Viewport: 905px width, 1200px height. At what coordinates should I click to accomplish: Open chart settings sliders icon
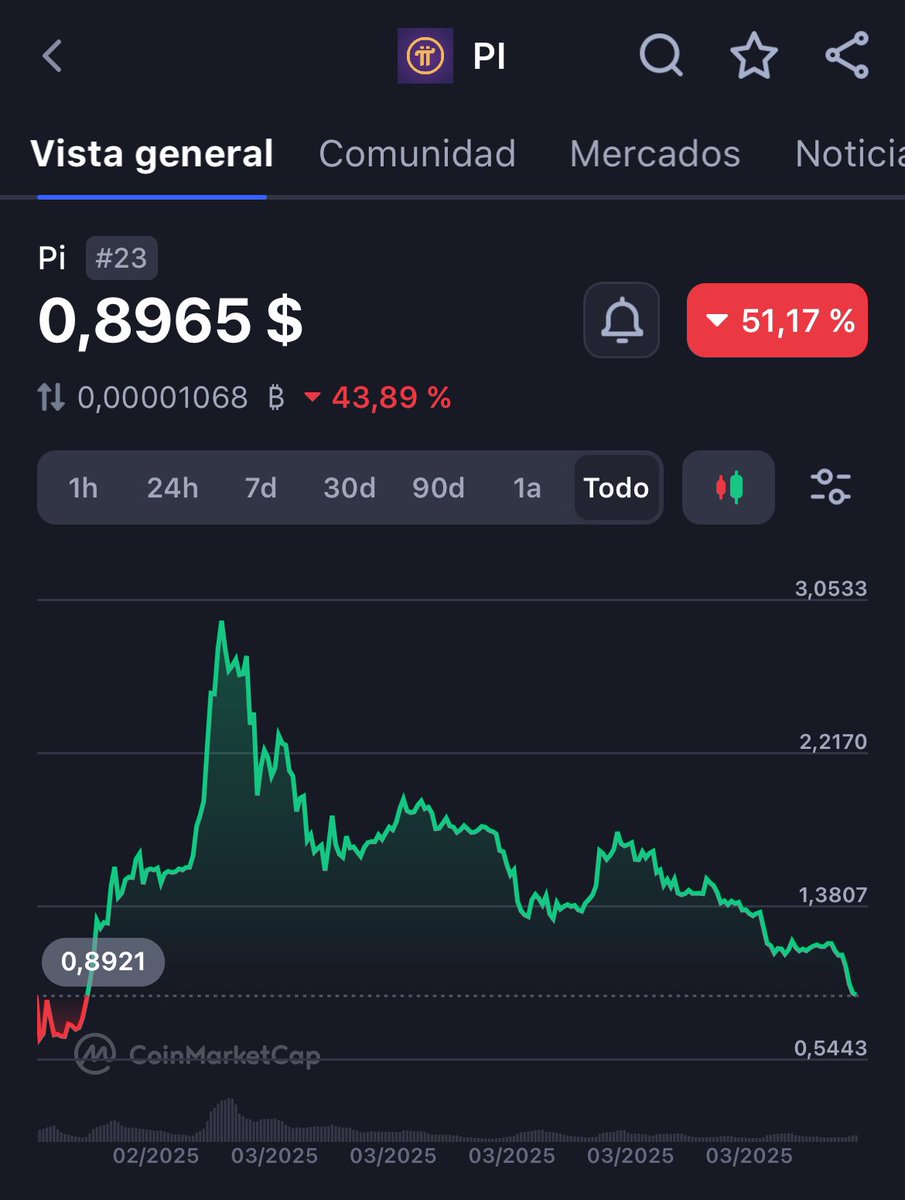pyautogui.click(x=830, y=487)
